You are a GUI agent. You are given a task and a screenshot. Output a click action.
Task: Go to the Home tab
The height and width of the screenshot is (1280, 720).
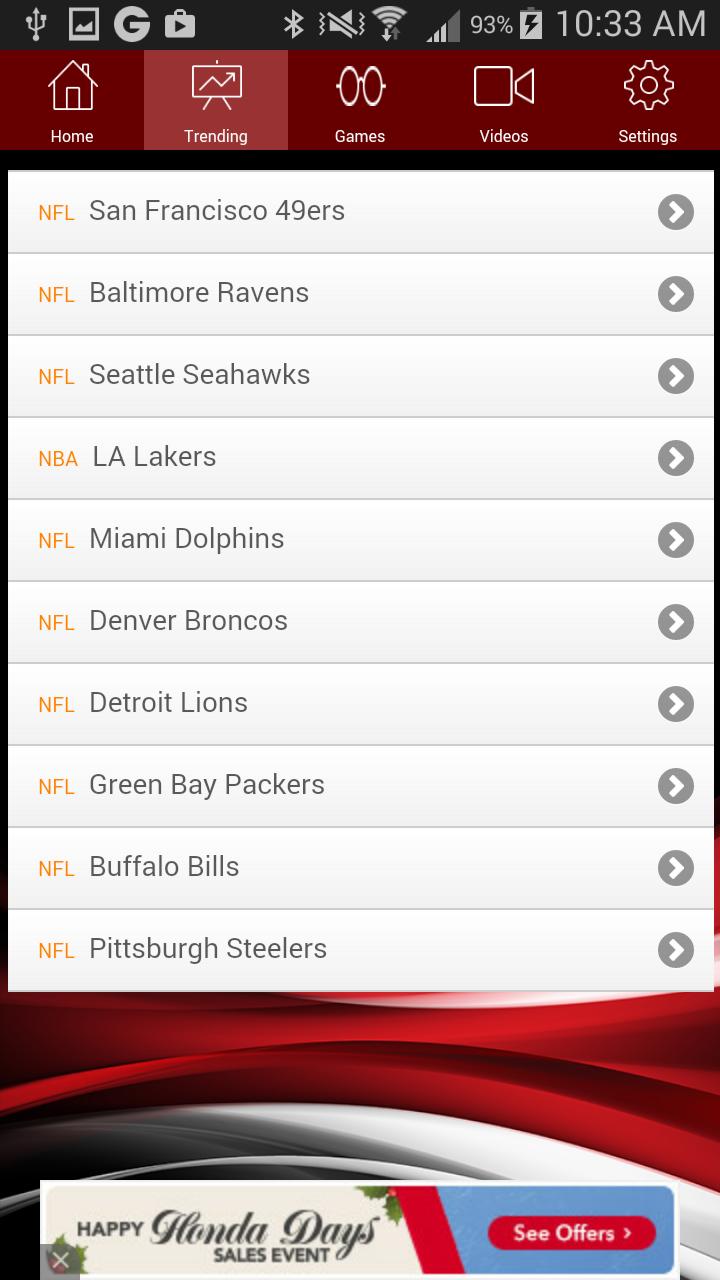[x=72, y=101]
